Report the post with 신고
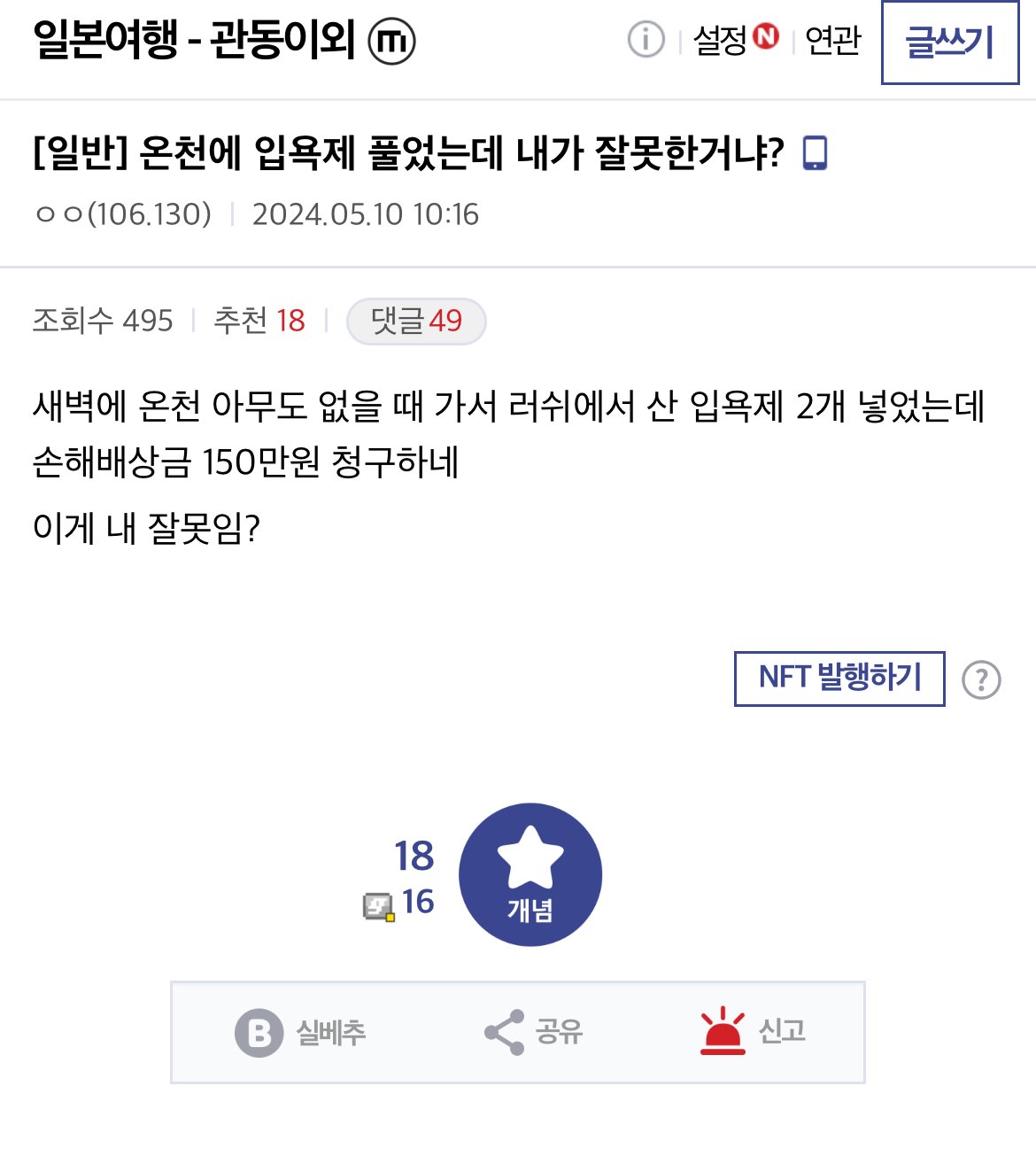1036x1156 pixels. pyautogui.click(x=753, y=1032)
